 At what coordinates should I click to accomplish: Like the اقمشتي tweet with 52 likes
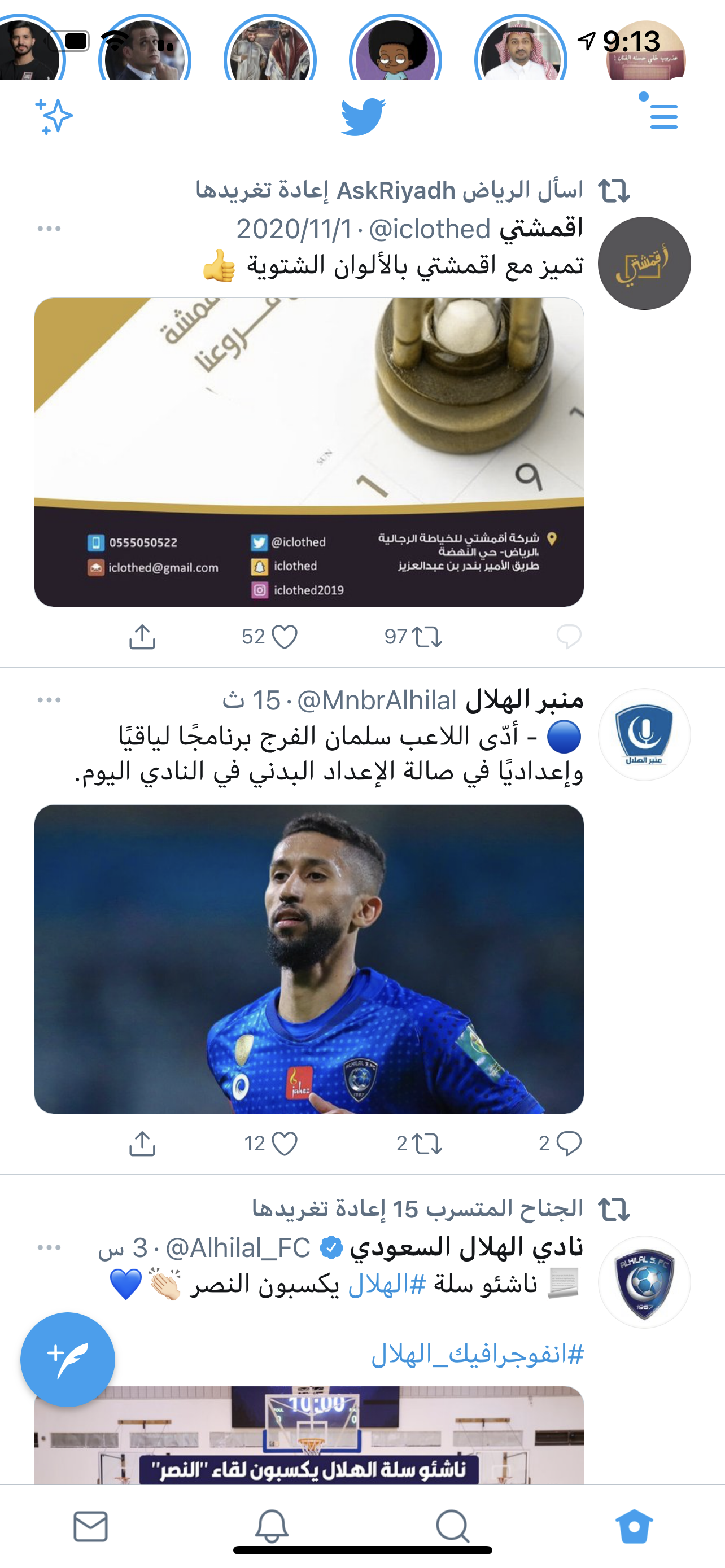[270, 637]
